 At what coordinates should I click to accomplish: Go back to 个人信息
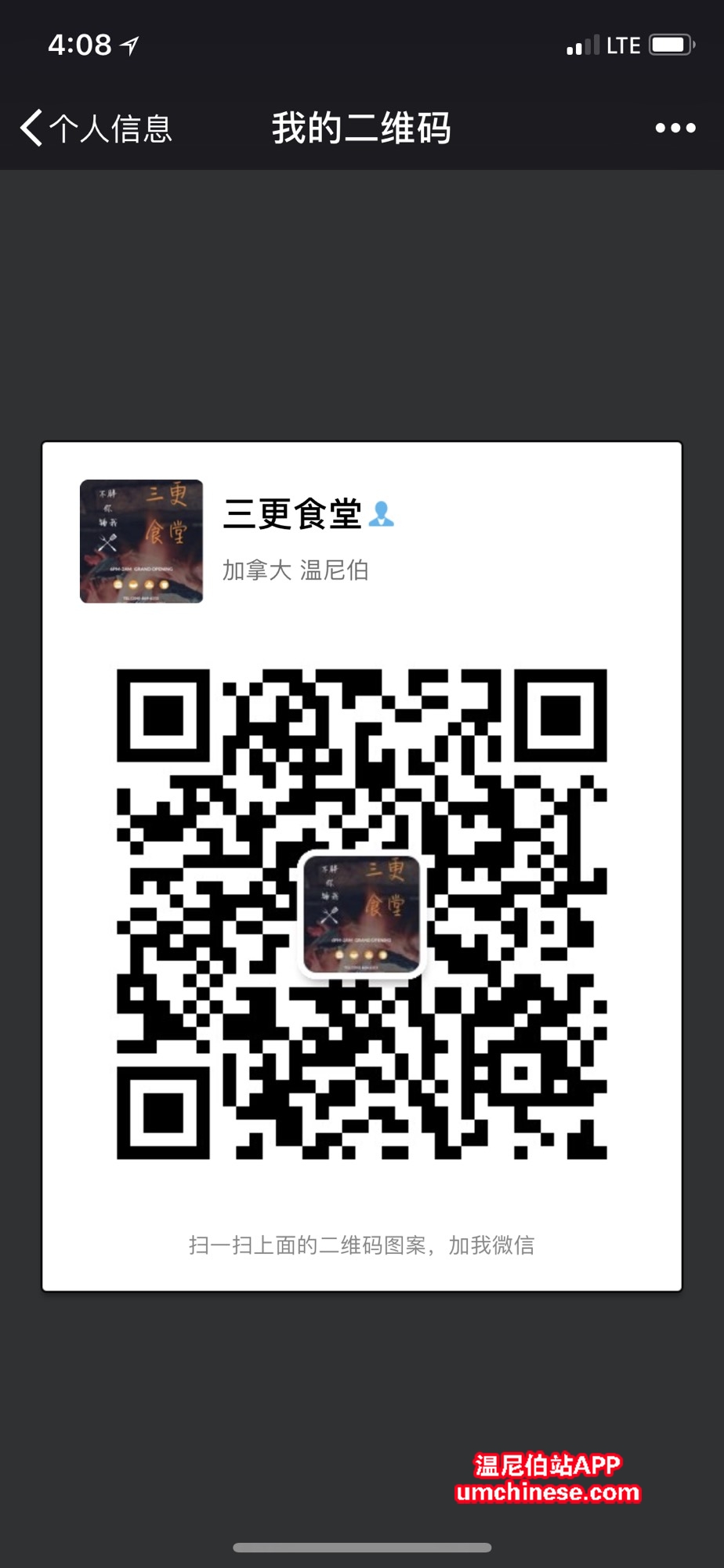(96, 129)
